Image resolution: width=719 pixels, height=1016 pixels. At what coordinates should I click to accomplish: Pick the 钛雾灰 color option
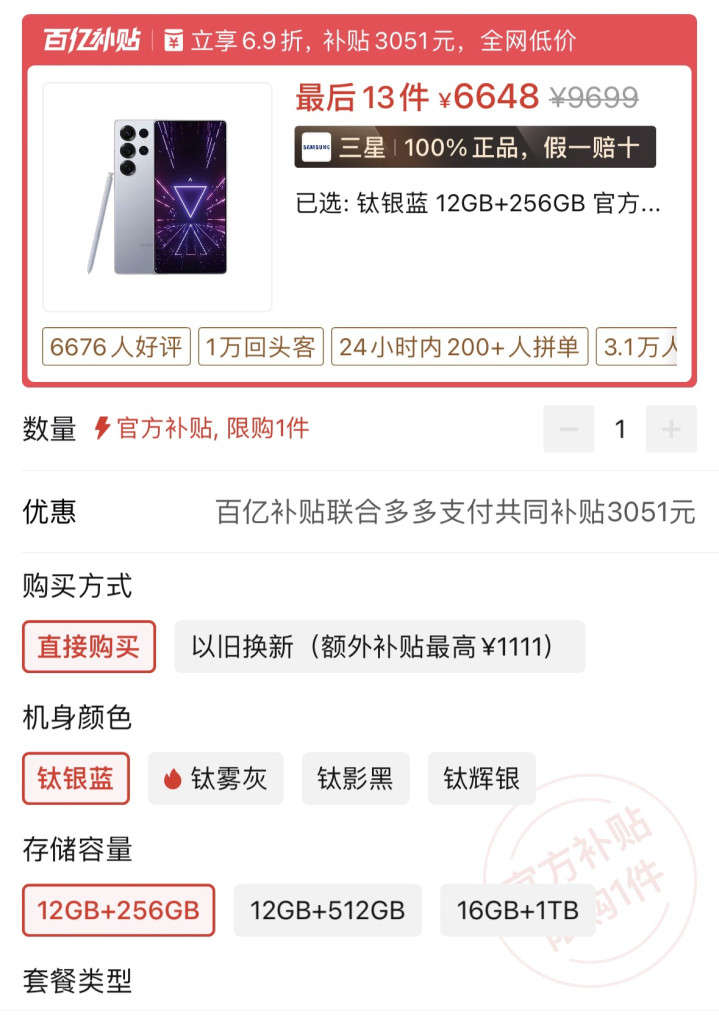pyautogui.click(x=216, y=779)
